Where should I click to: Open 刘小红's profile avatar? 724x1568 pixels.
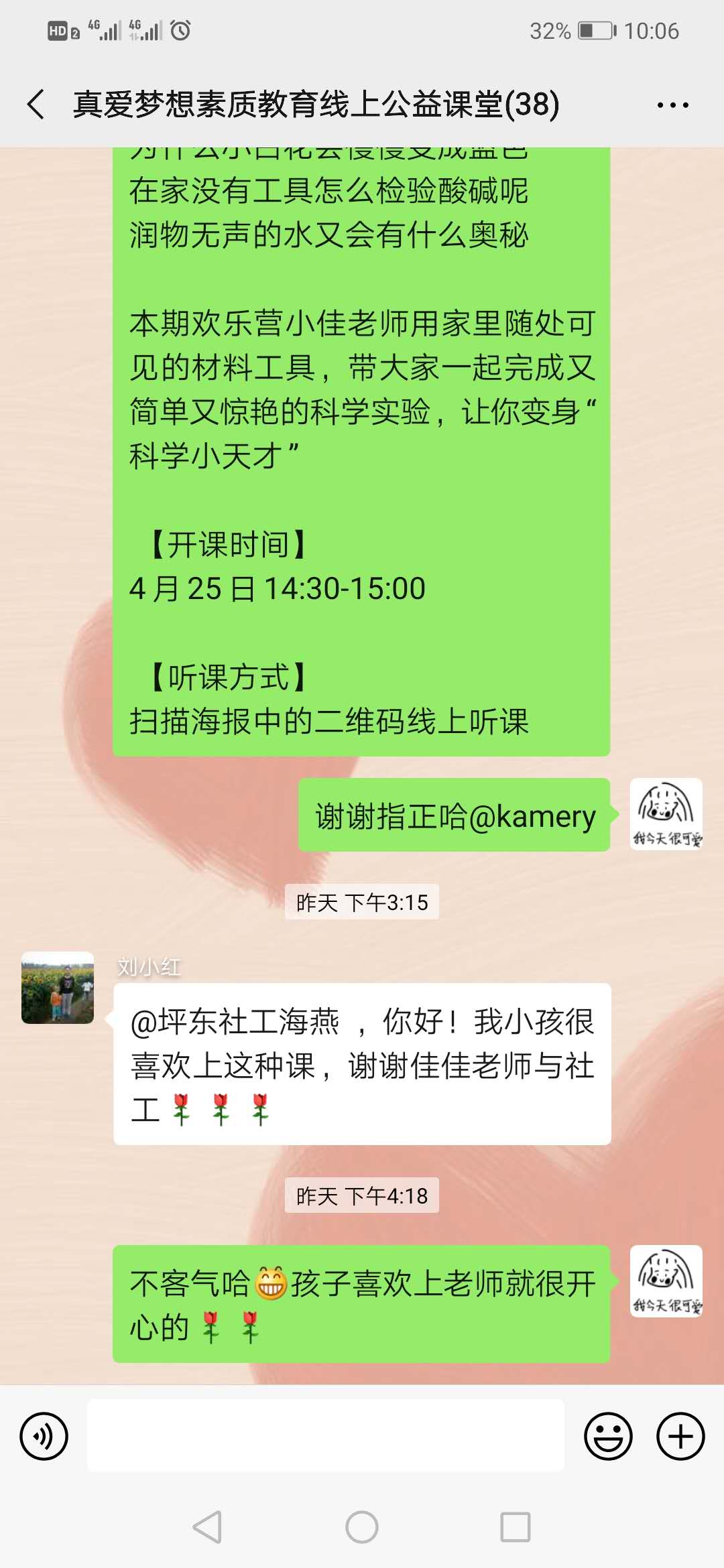pyautogui.click(x=58, y=988)
